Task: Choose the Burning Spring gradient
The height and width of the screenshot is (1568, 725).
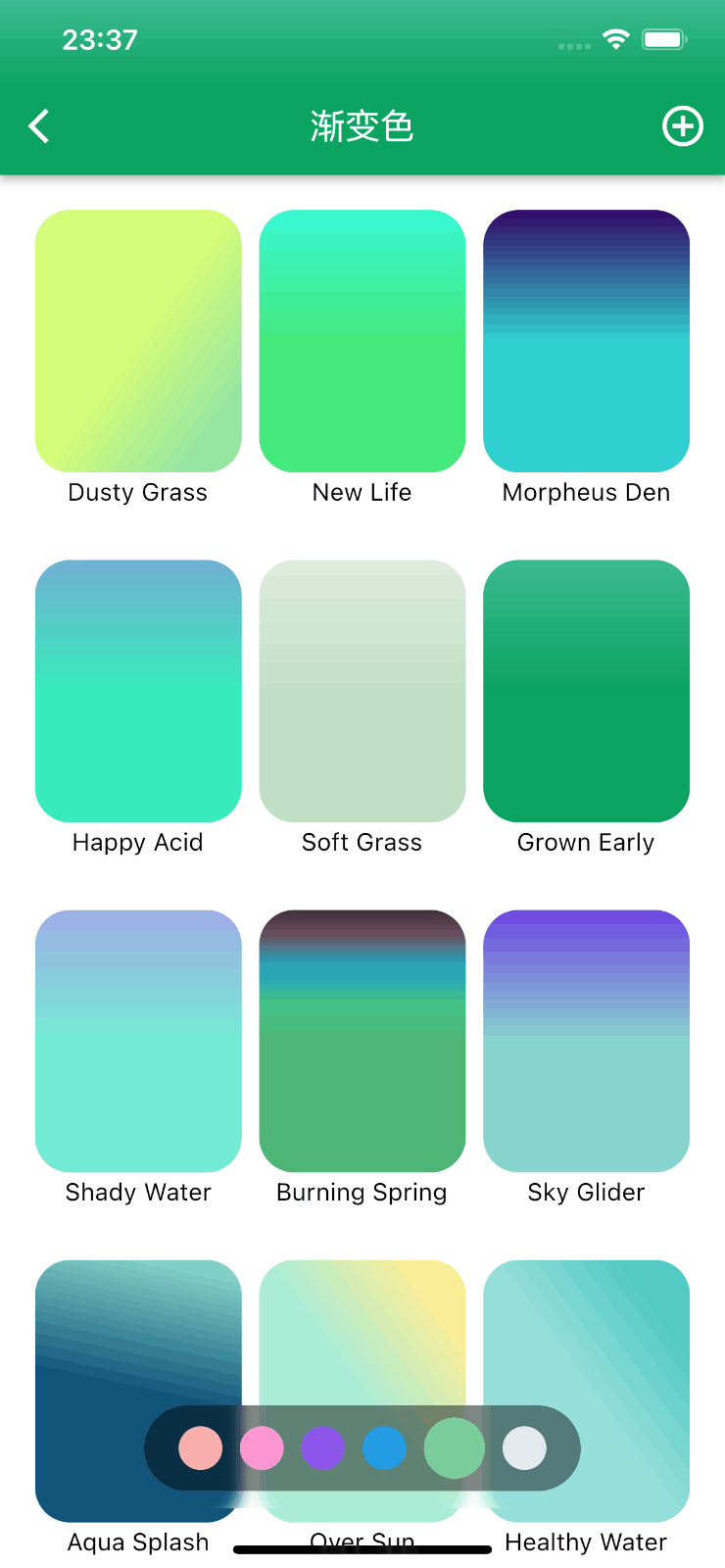Action: (362, 1041)
